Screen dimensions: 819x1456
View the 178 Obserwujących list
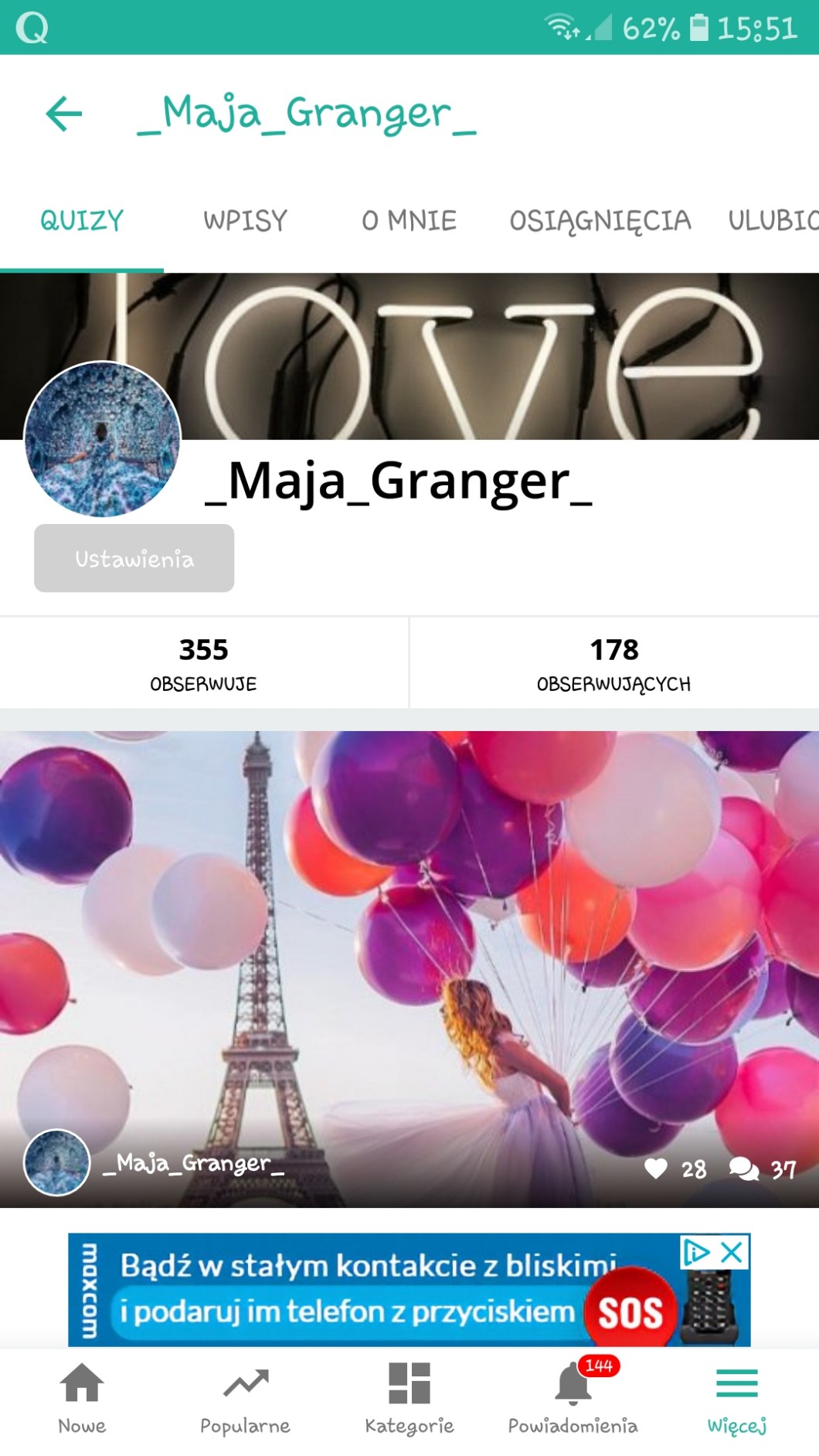(x=614, y=663)
